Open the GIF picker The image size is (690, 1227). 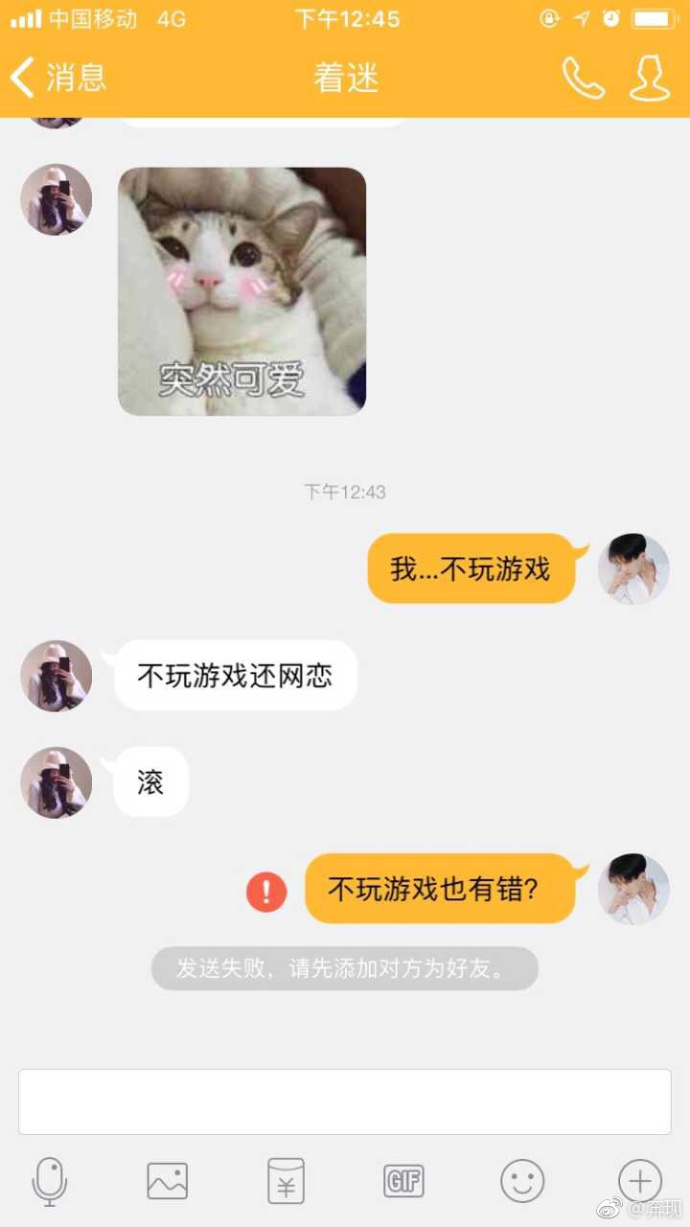pos(404,1181)
